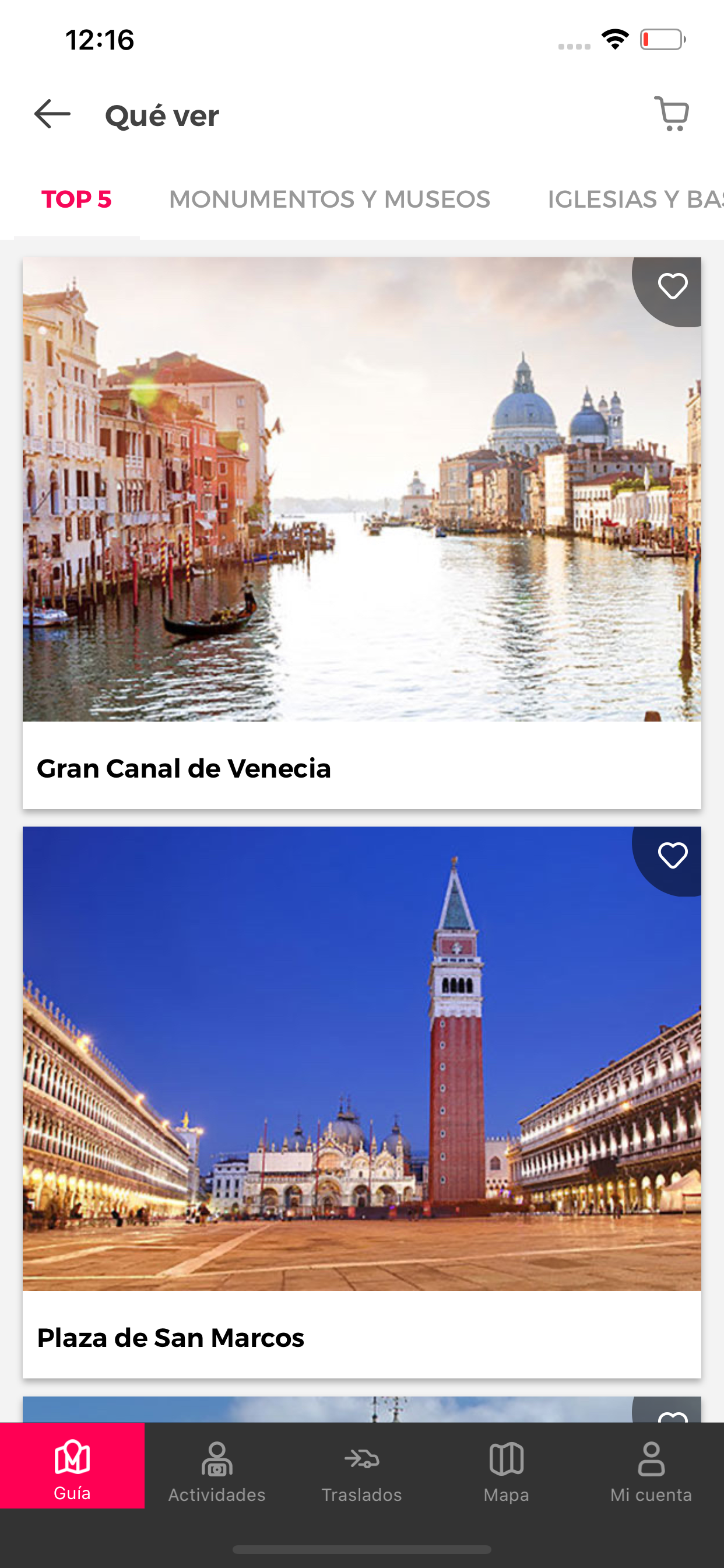Screen dimensions: 724x1568
Task: Open the shopping cart
Action: pos(672,114)
